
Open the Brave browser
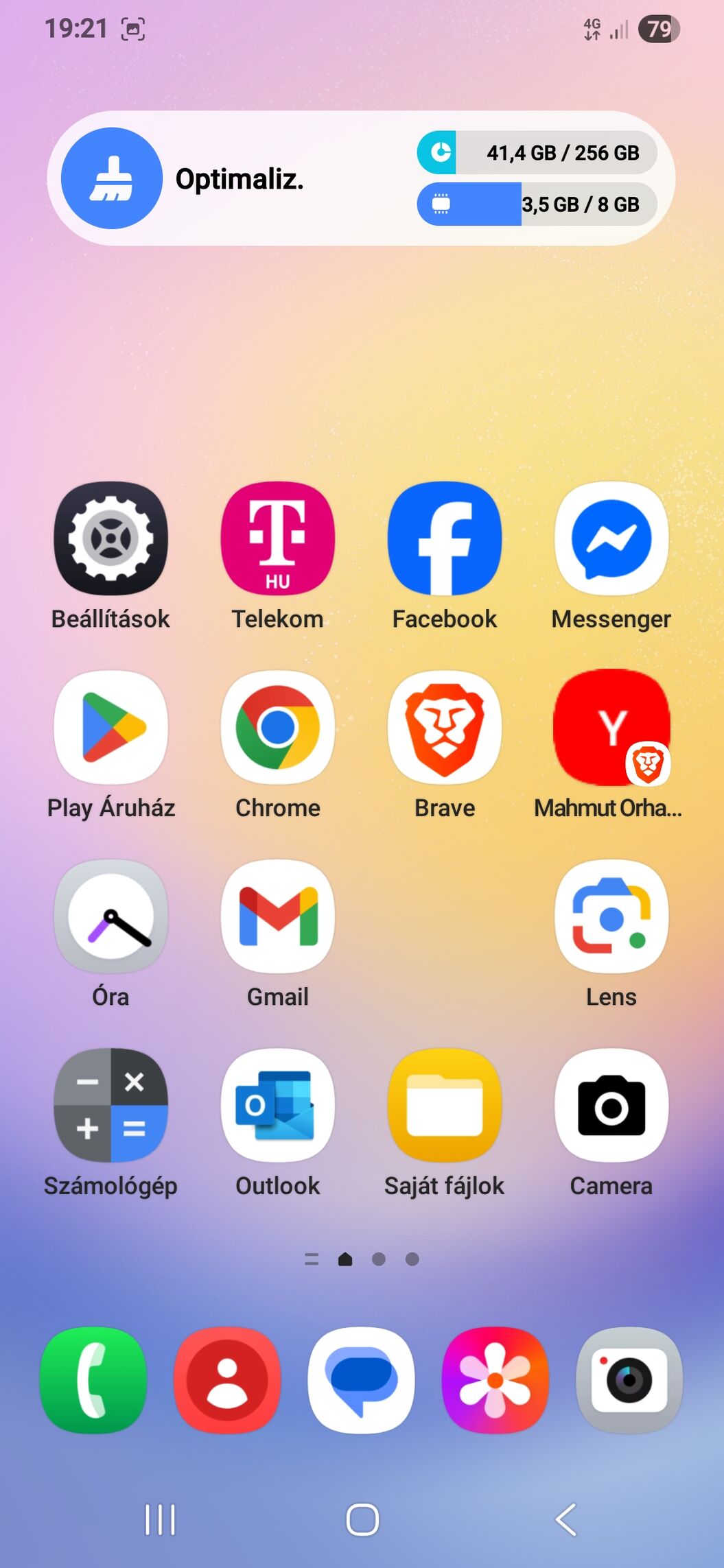point(445,727)
